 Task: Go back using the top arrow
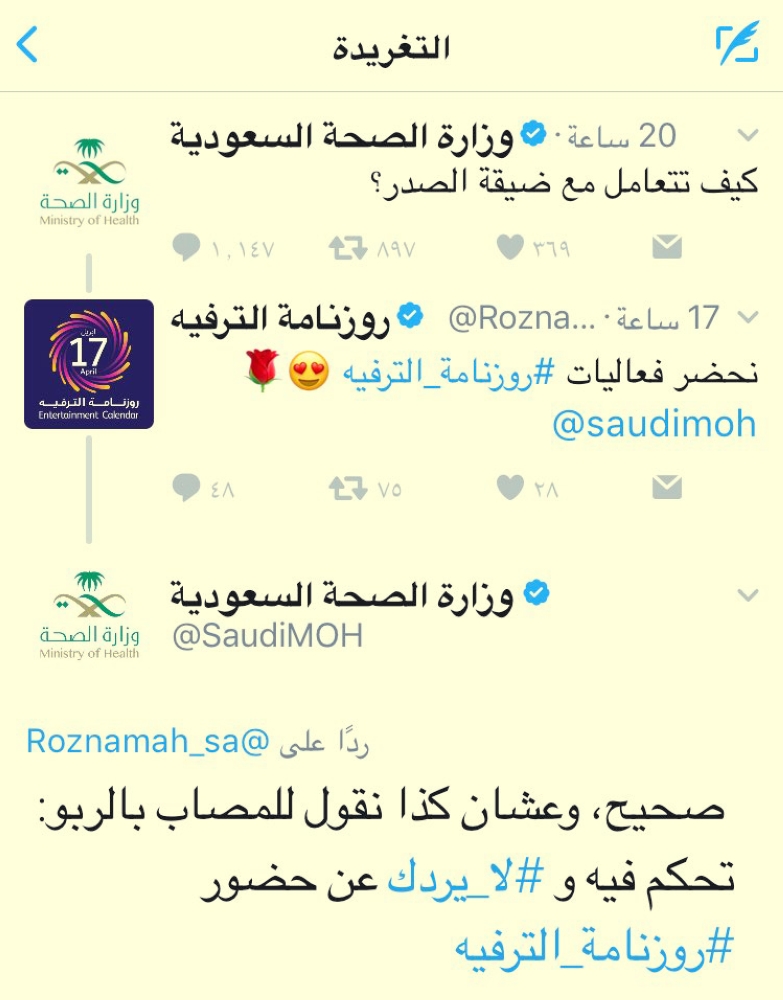[28, 46]
